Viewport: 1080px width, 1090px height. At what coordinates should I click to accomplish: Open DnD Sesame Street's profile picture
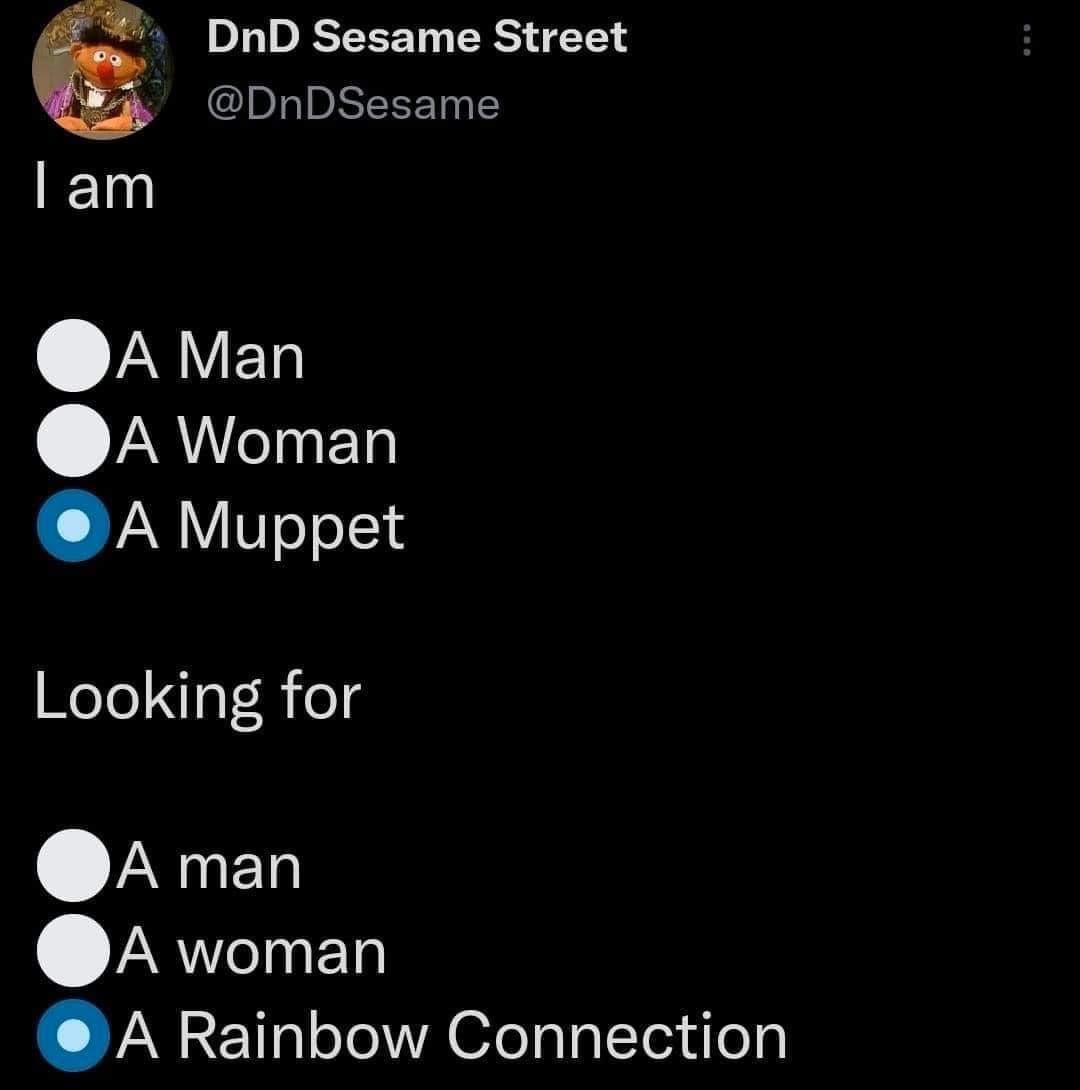pyautogui.click(x=101, y=70)
